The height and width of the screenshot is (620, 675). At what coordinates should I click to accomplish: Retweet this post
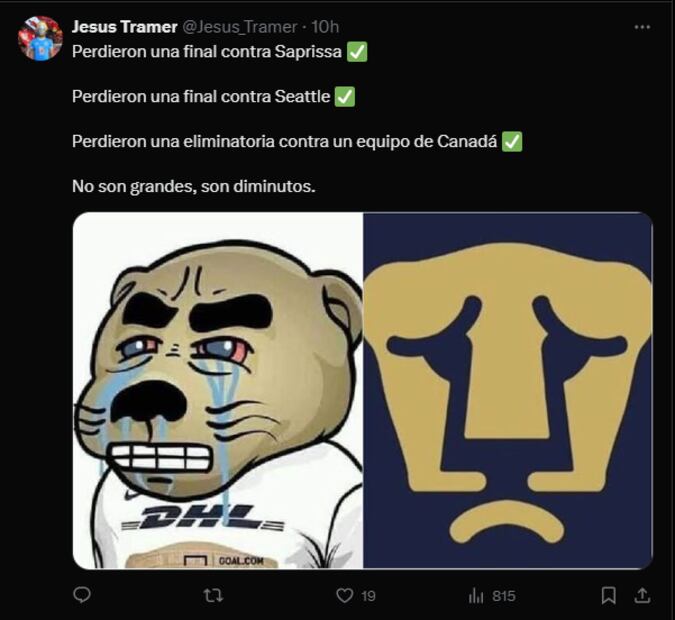click(x=213, y=595)
